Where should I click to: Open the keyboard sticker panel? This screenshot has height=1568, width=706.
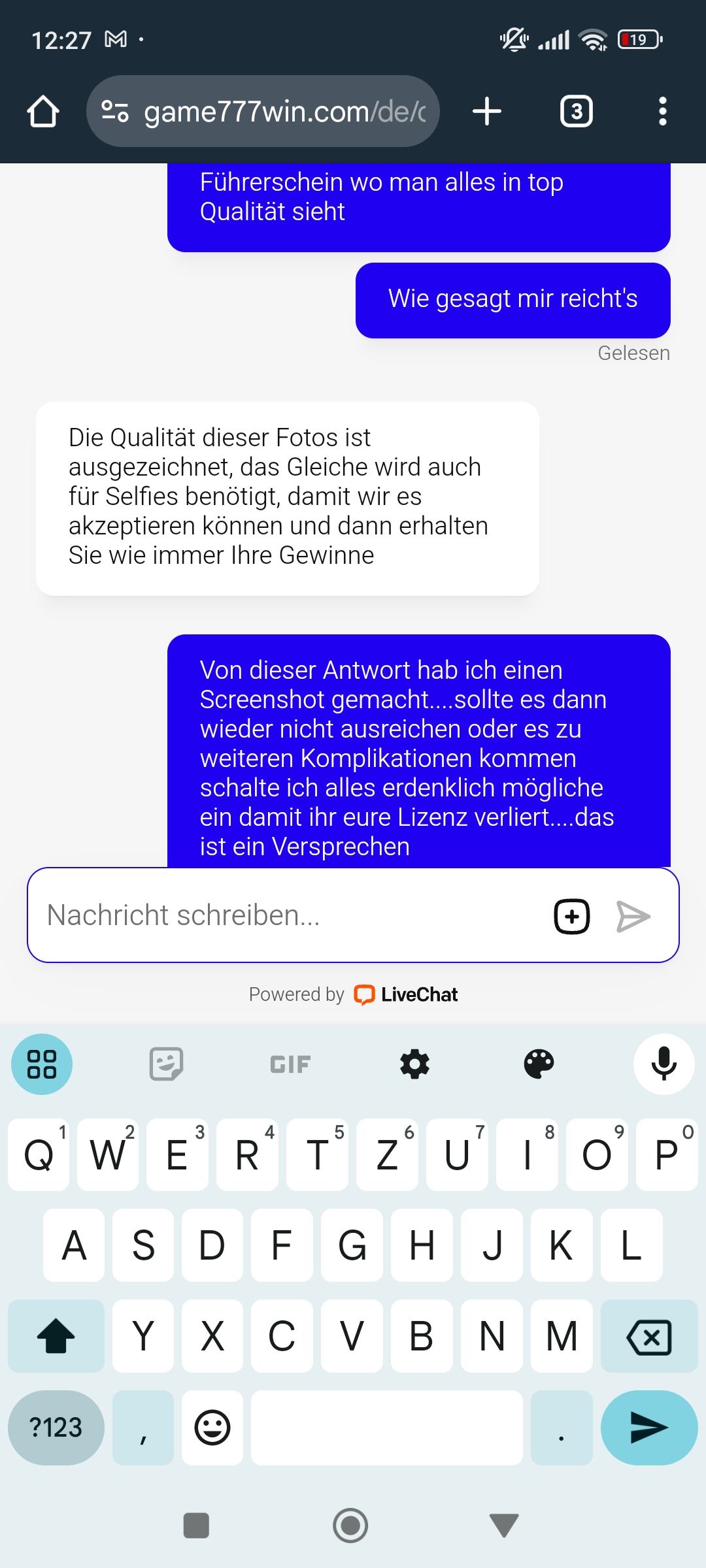tap(166, 1064)
